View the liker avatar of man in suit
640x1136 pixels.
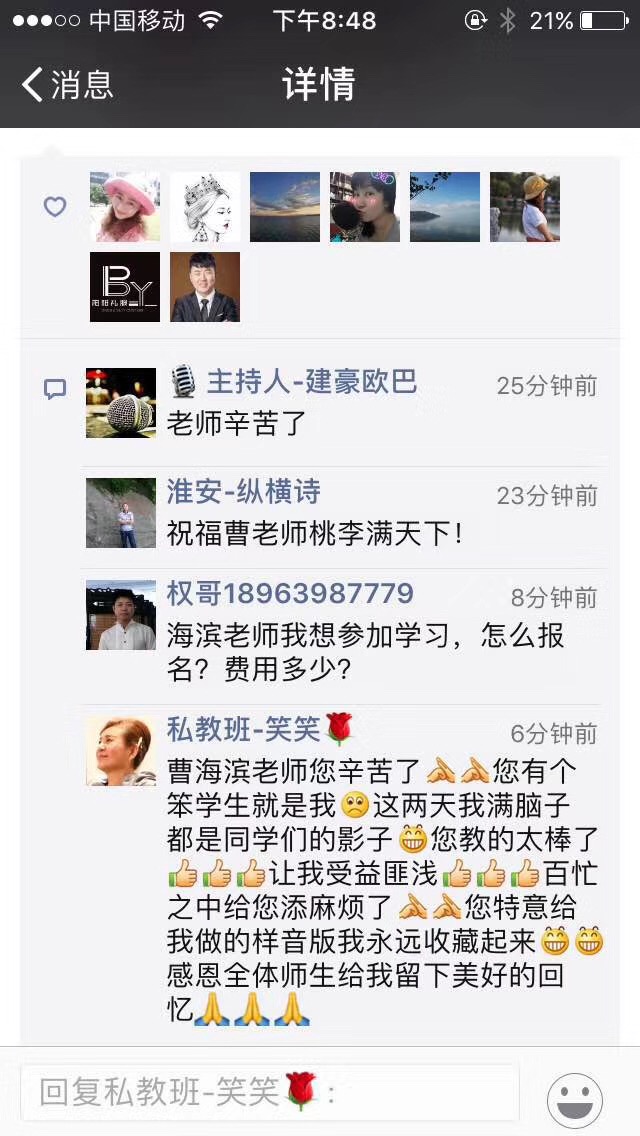click(x=205, y=287)
